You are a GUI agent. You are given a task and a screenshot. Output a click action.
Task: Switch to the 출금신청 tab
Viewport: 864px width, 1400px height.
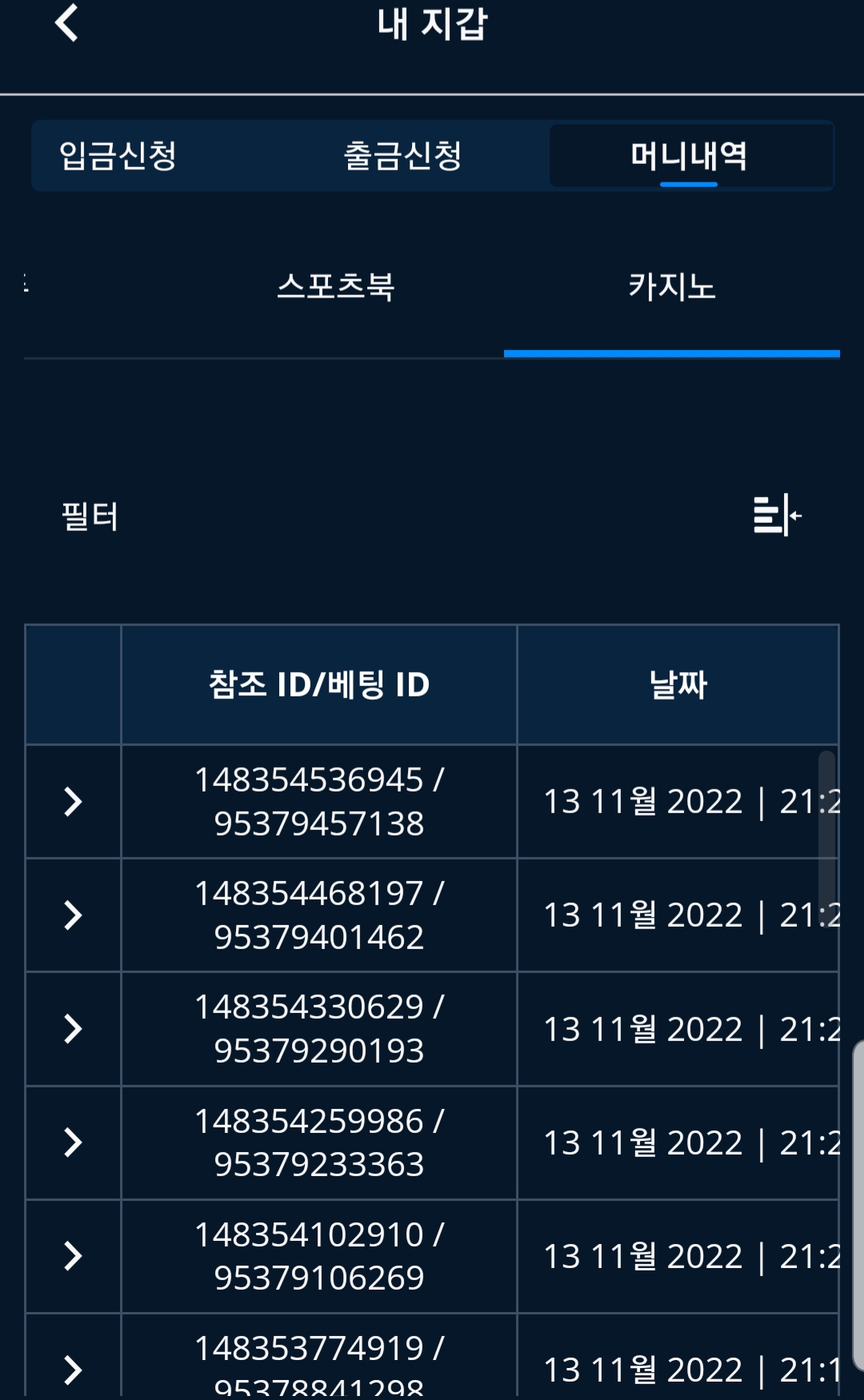point(402,156)
